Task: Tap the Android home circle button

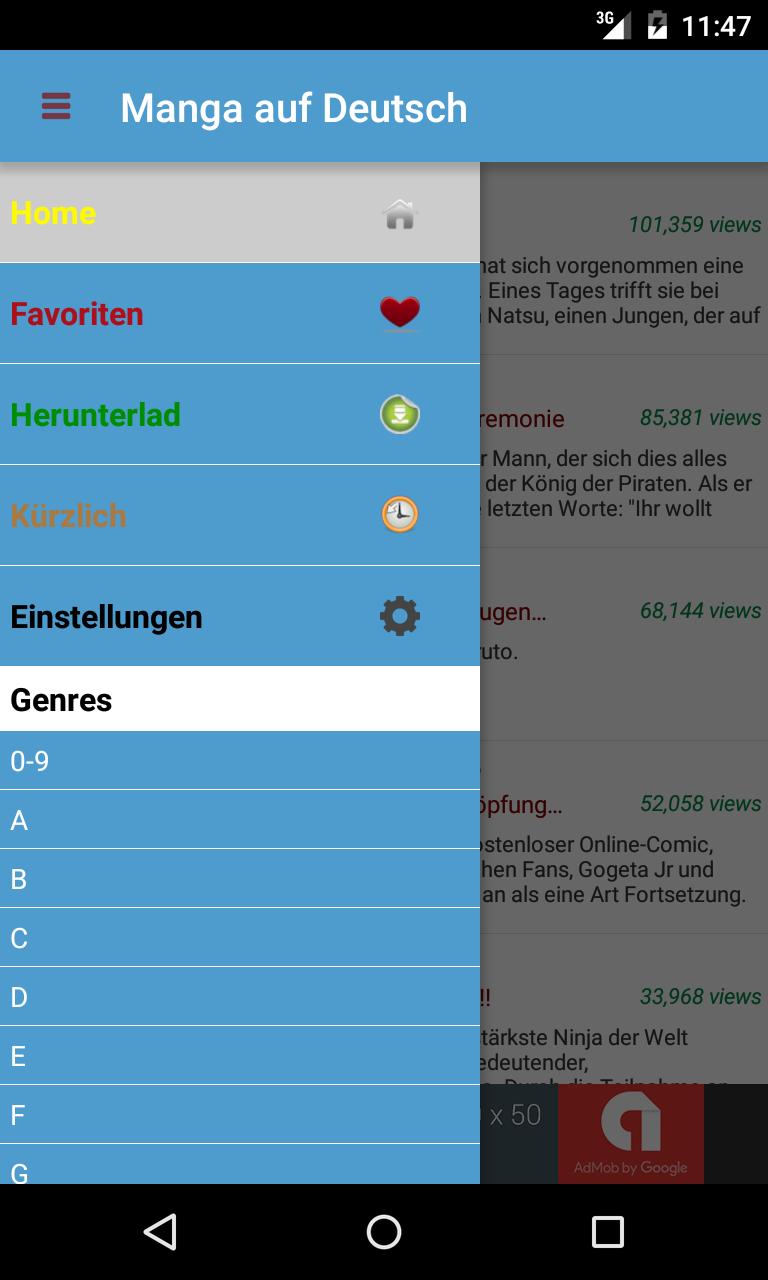Action: pos(383,1232)
